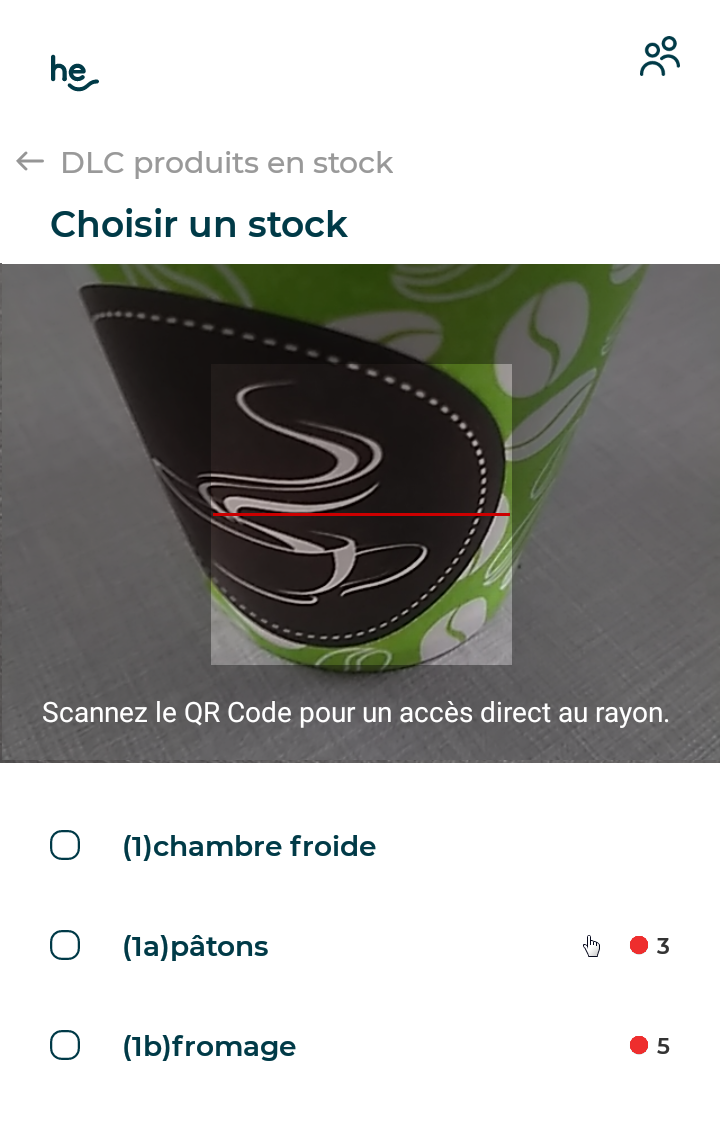The image size is (720, 1131).
Task: Select the (1)chambre froide checkbox
Action: [65, 845]
